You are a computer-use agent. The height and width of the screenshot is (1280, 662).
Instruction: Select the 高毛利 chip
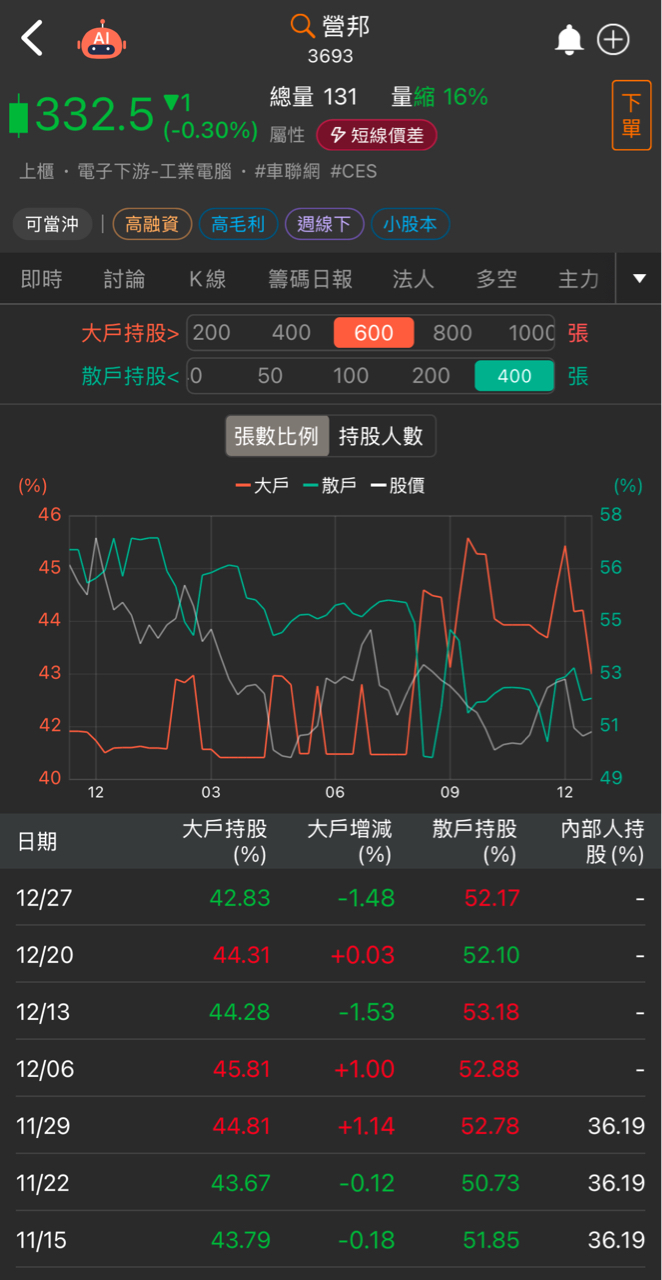point(238,224)
